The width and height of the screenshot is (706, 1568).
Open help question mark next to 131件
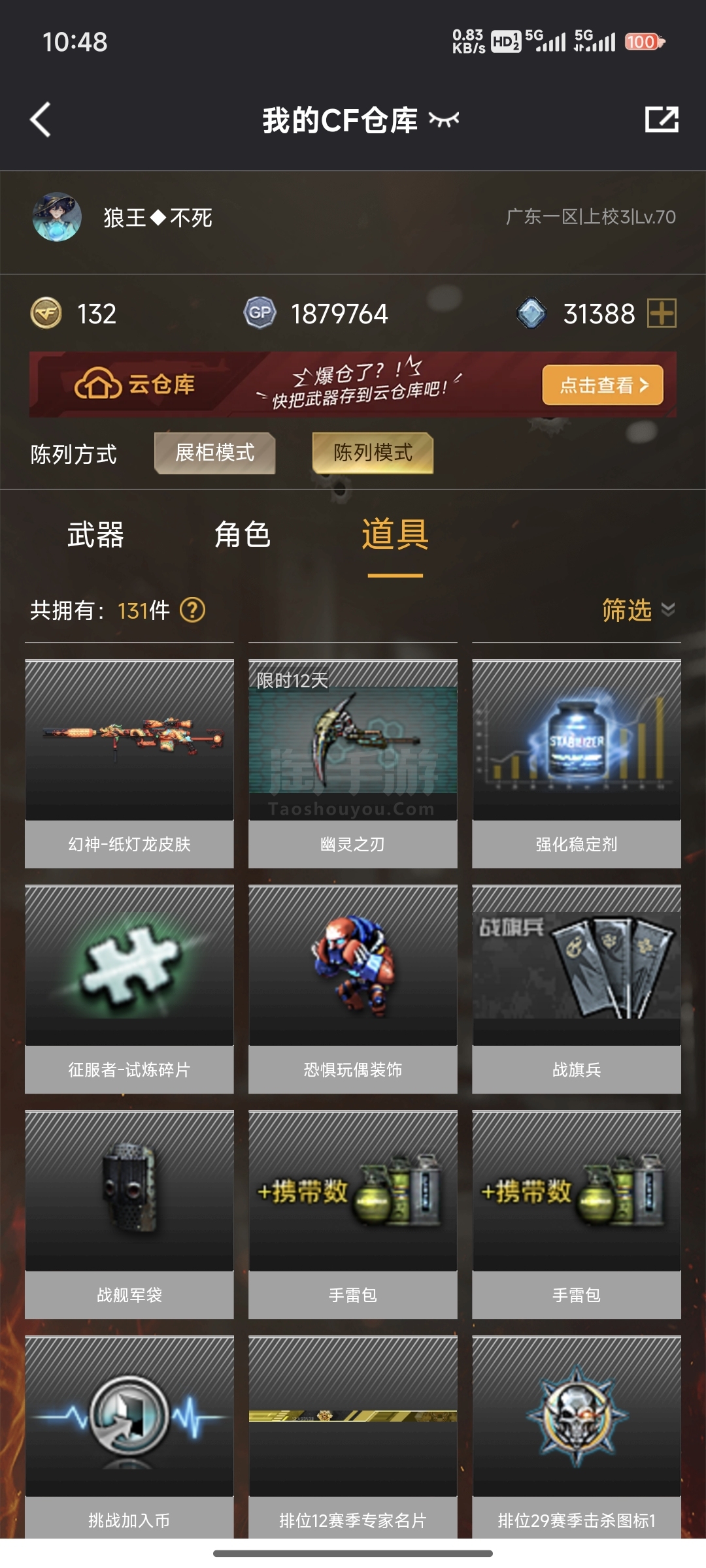click(x=193, y=610)
